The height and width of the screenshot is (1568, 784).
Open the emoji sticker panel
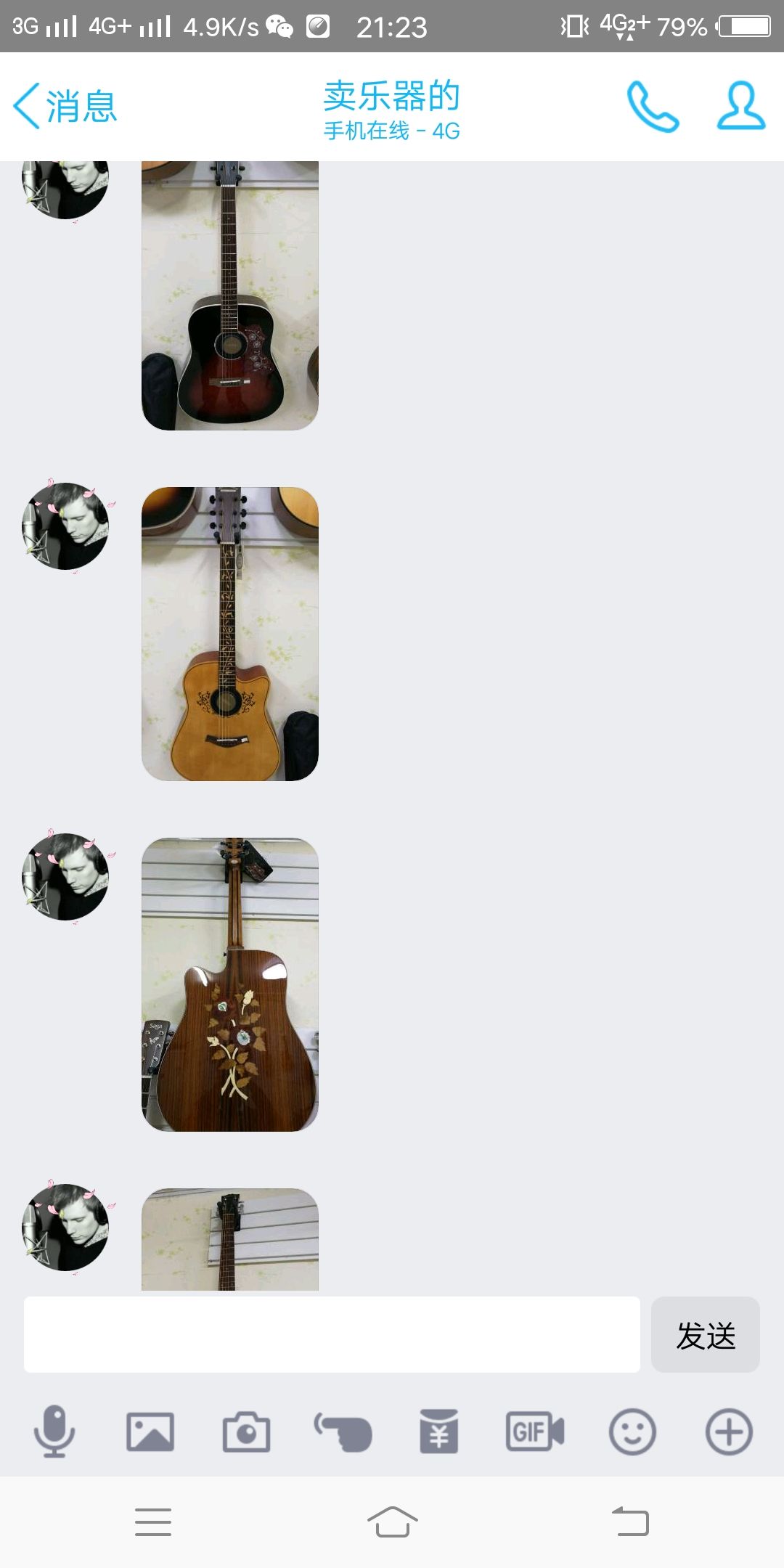(632, 1432)
